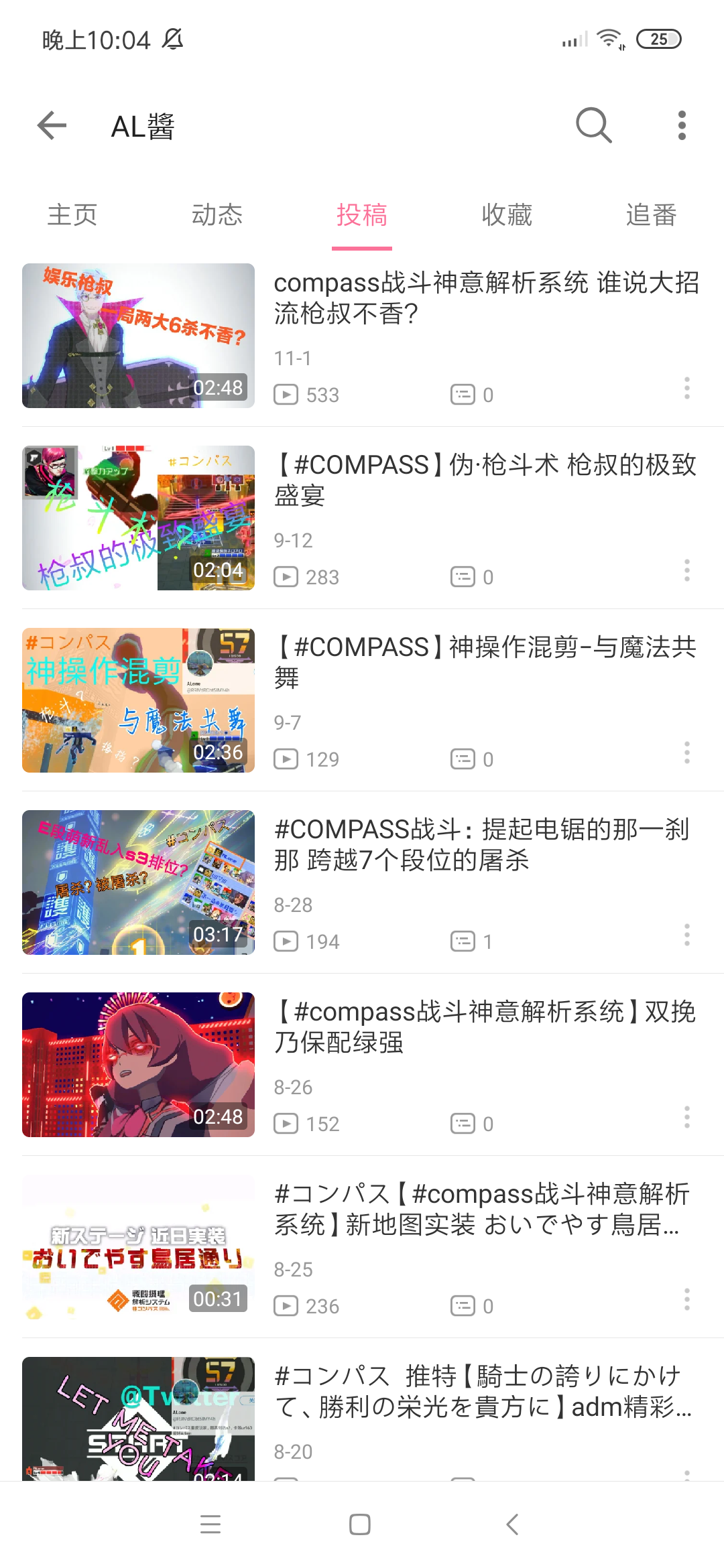Tap more options for 与魔法共舞 video
724x1568 pixels.
[x=686, y=753]
